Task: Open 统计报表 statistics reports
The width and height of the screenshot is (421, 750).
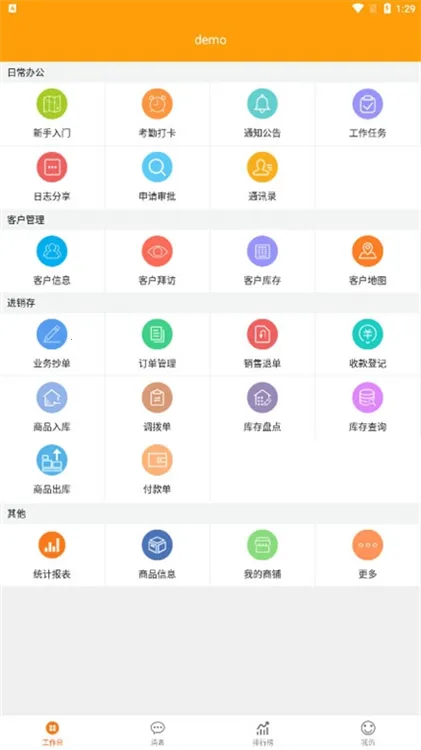Action: 52,555
